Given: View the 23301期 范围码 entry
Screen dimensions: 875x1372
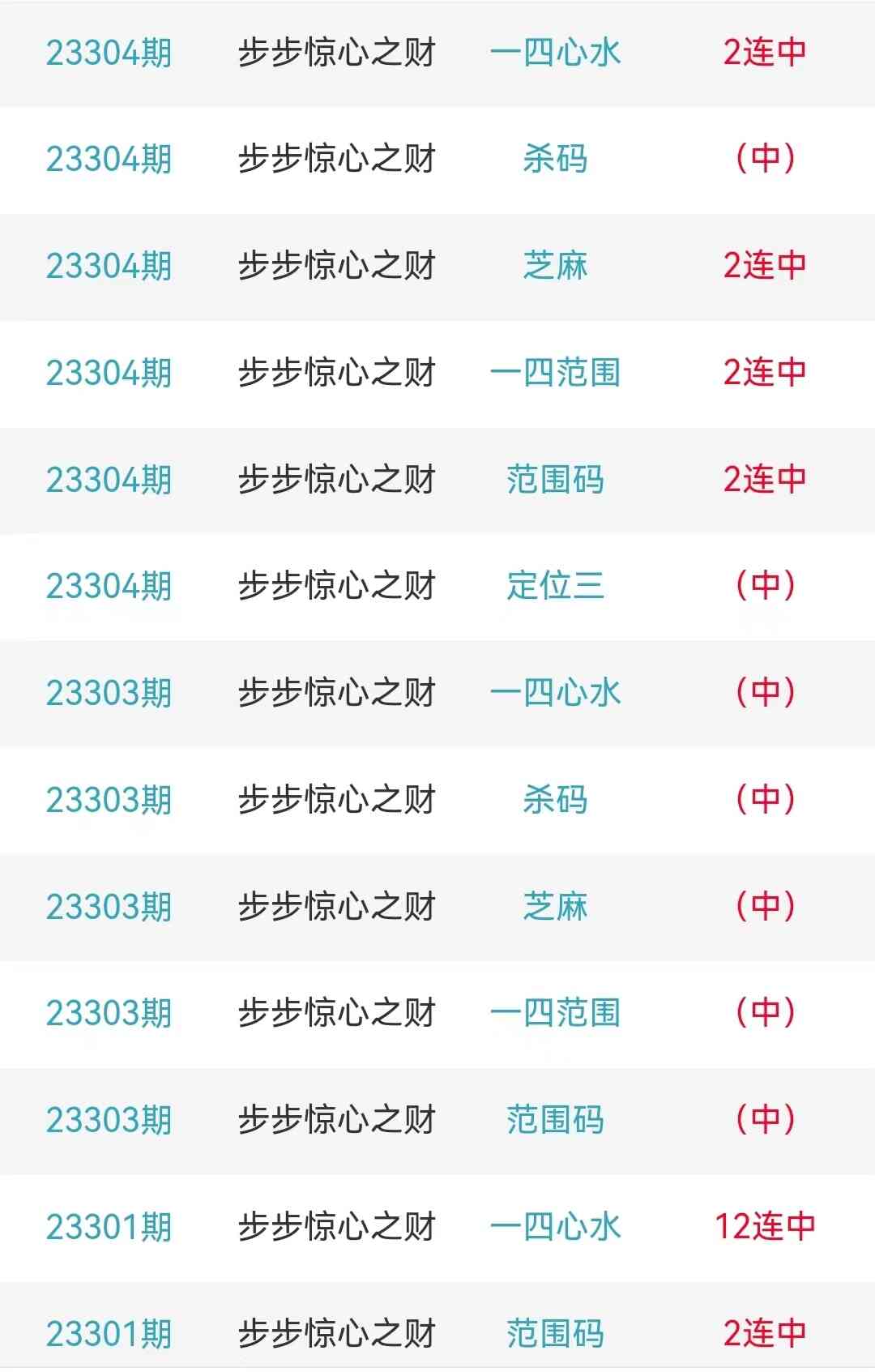Looking at the screenshot, I should [x=555, y=1333].
